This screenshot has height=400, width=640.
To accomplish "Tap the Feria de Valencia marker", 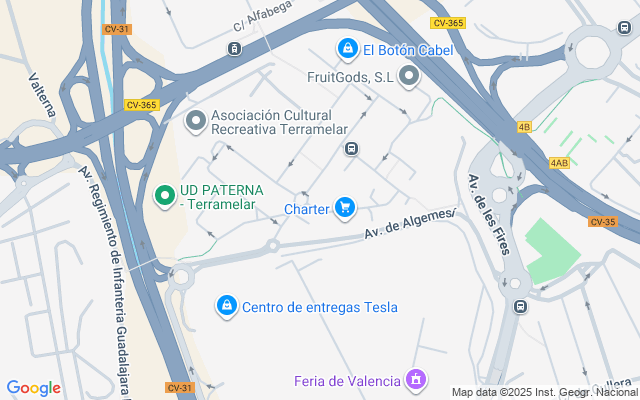I will 416,380.
